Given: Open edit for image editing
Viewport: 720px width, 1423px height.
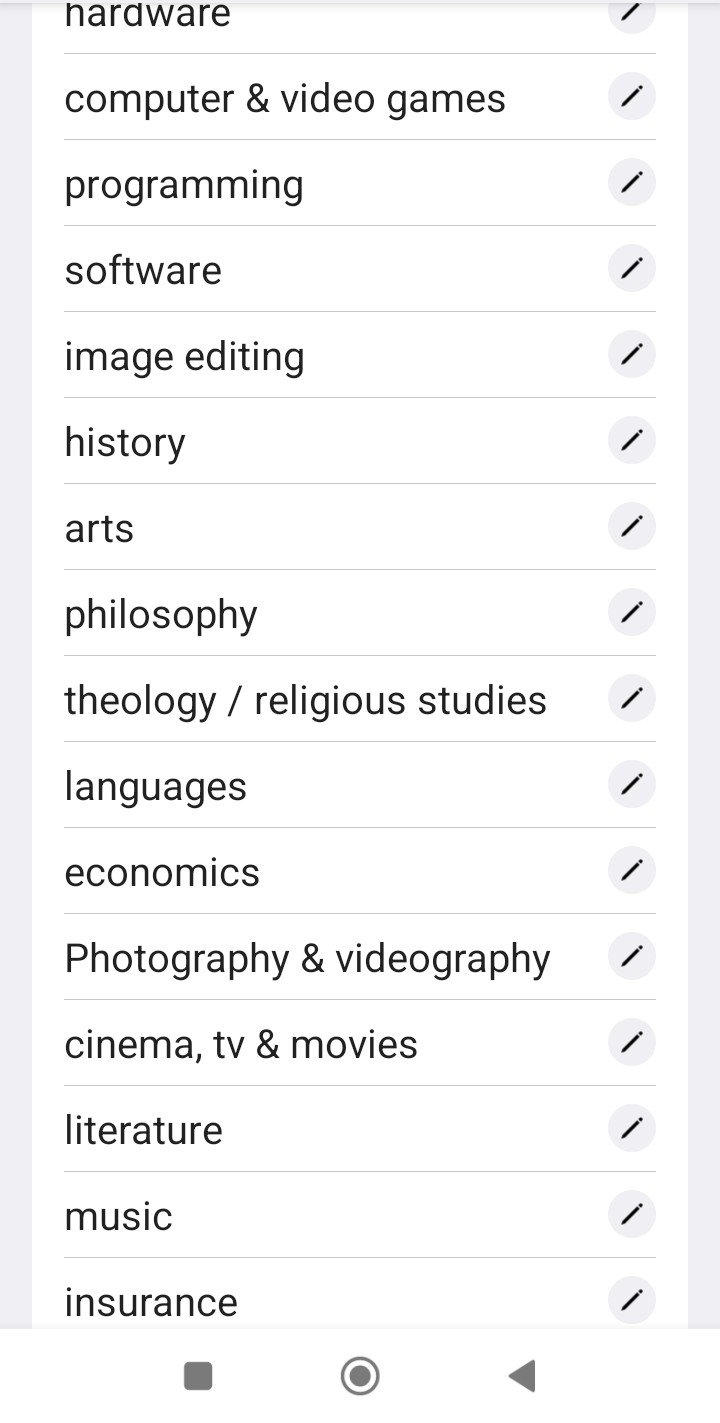Looking at the screenshot, I should pos(631,355).
